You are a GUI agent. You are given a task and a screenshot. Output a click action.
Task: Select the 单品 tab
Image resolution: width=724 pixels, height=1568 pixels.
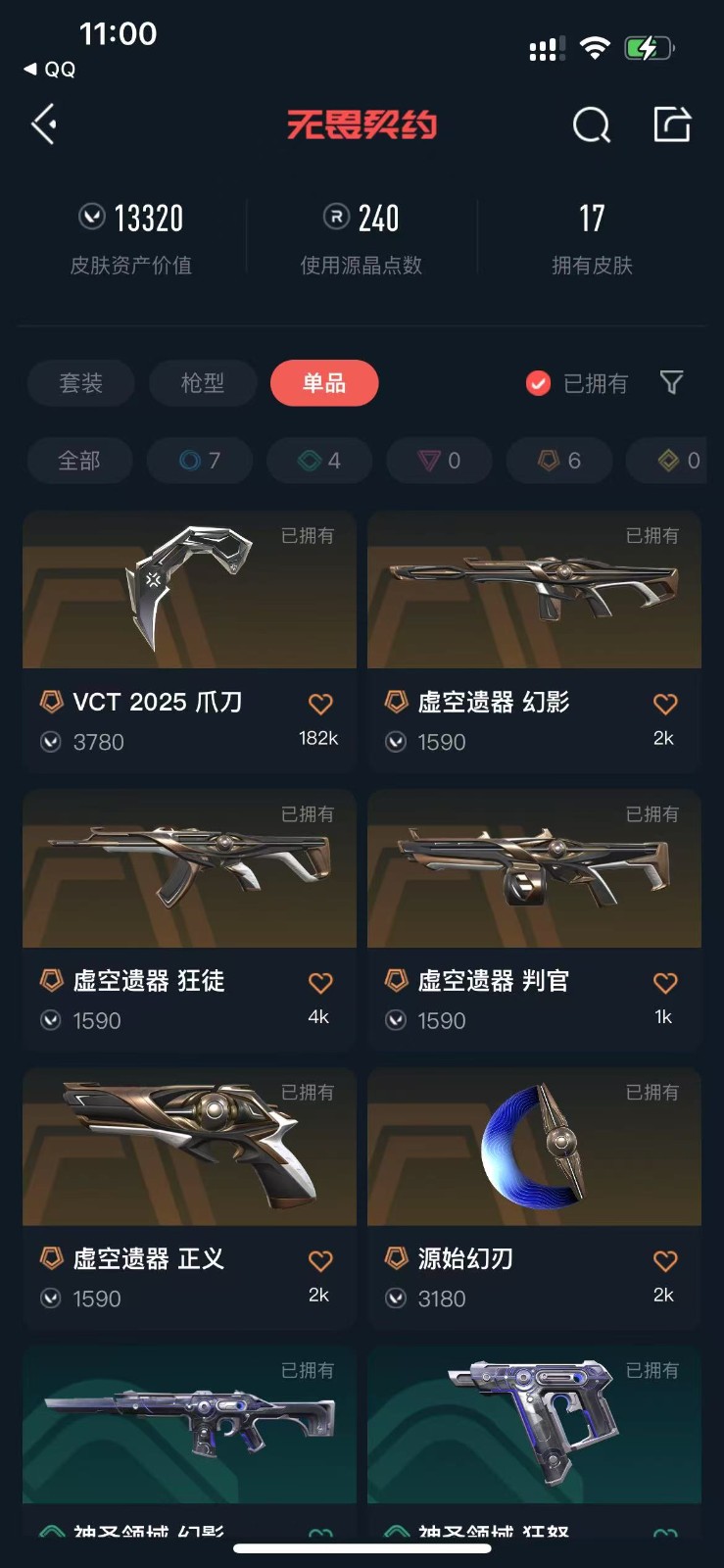click(324, 383)
